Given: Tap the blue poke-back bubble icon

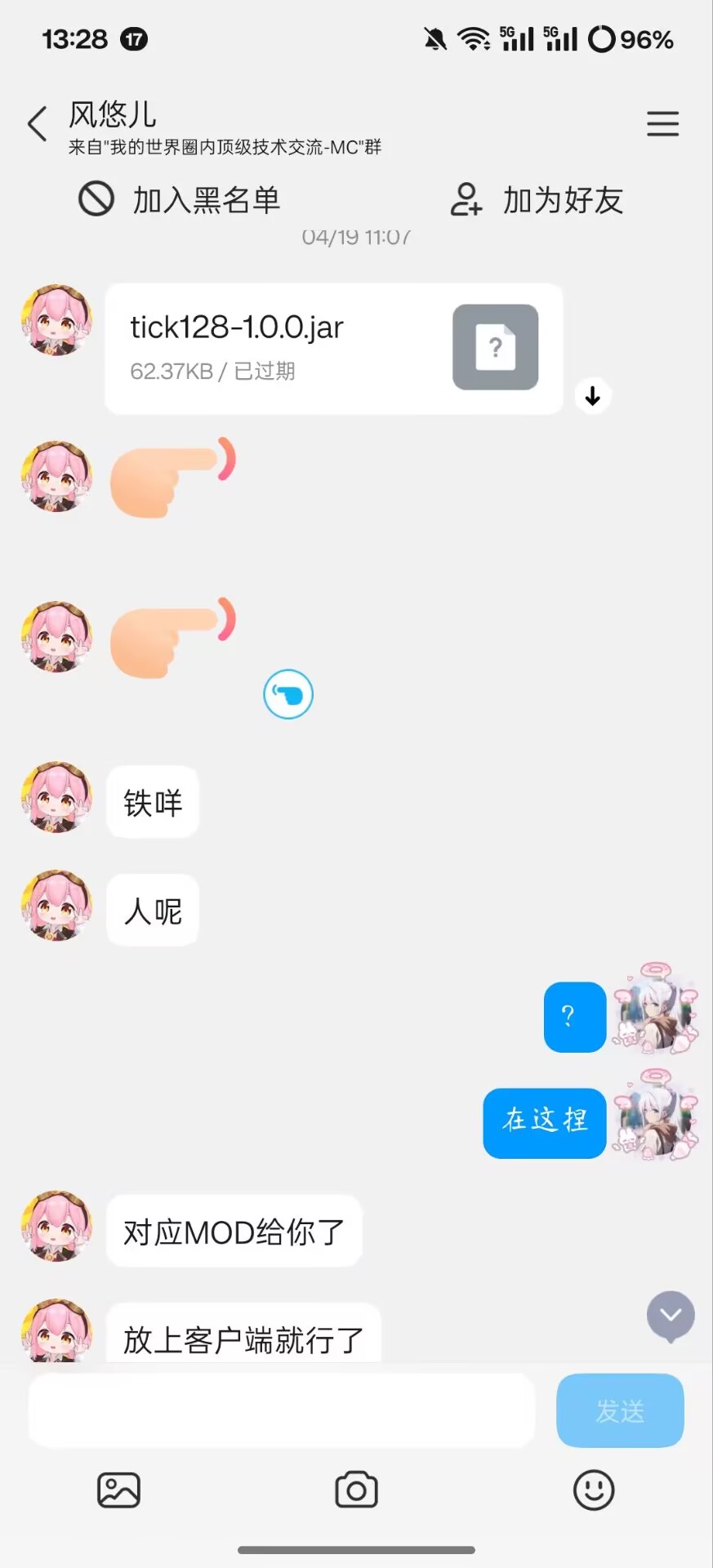Looking at the screenshot, I should (x=288, y=694).
